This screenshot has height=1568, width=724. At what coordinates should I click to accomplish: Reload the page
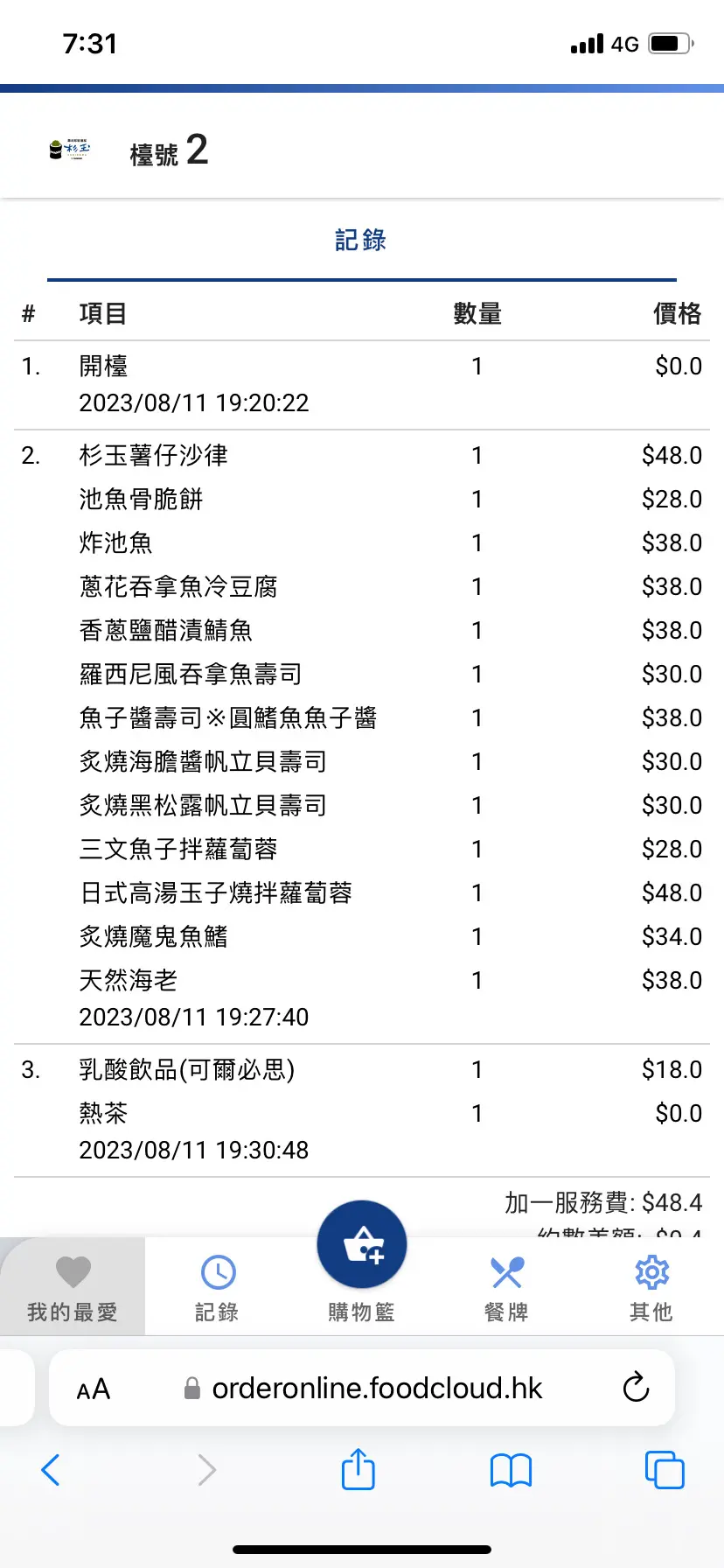636,1388
